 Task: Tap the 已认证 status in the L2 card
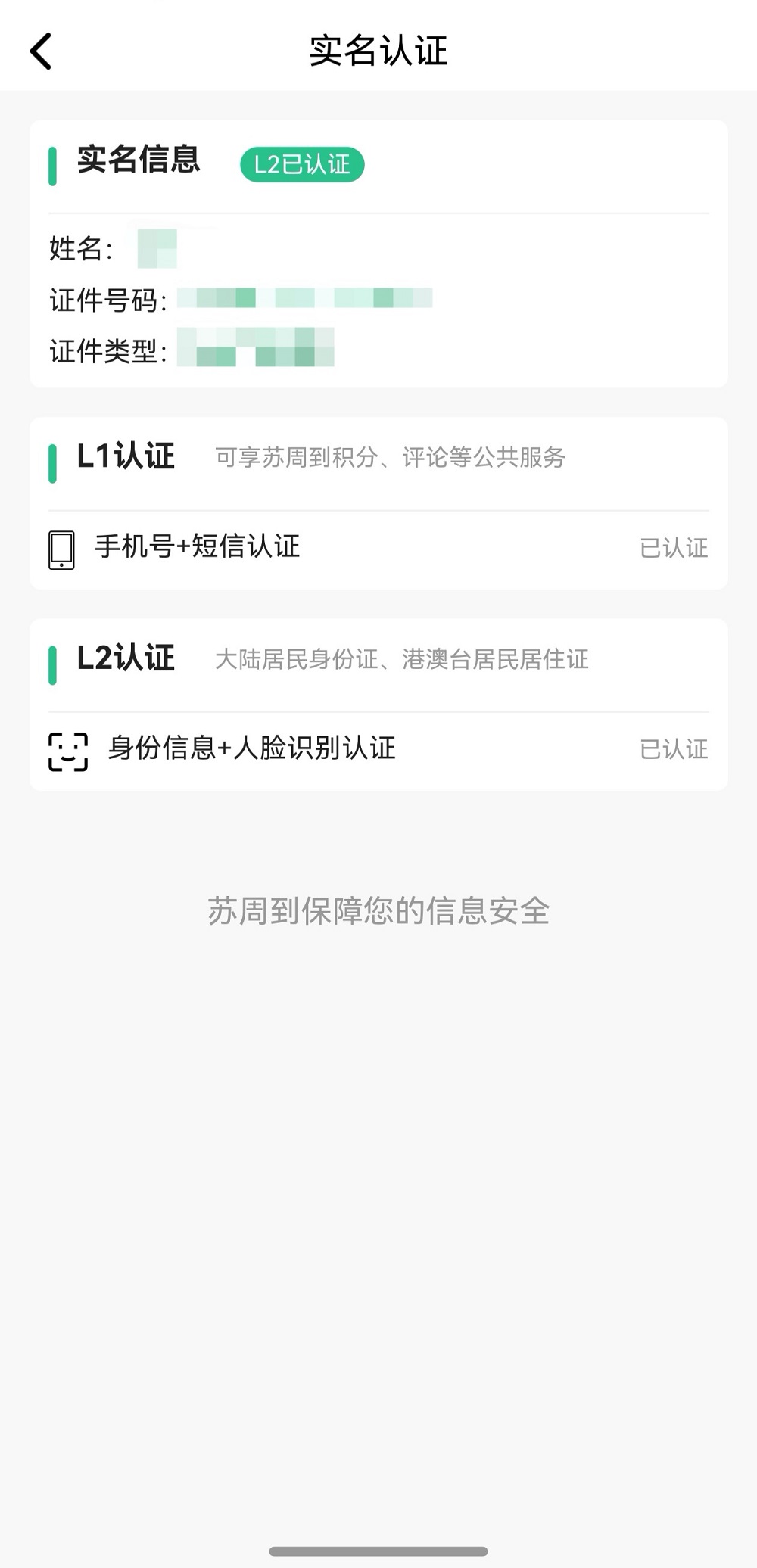(x=673, y=750)
